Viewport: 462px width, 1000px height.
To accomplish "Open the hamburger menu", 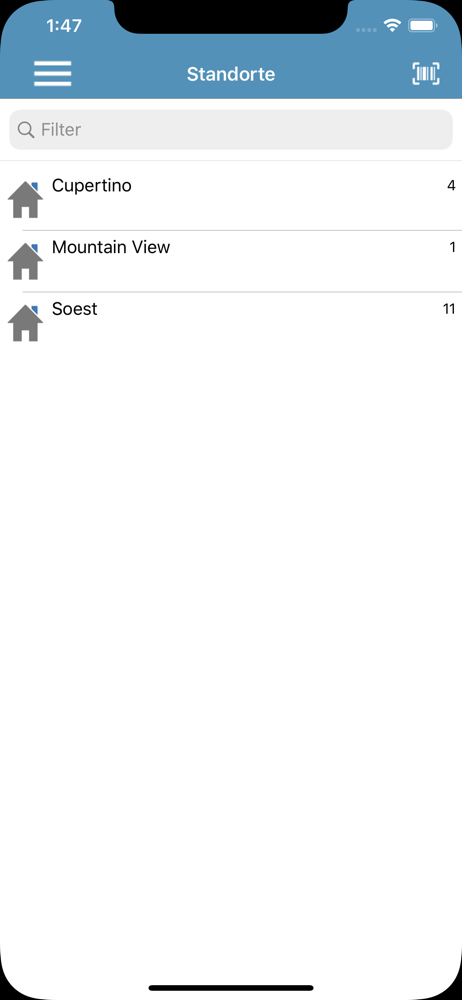I will [x=52, y=74].
